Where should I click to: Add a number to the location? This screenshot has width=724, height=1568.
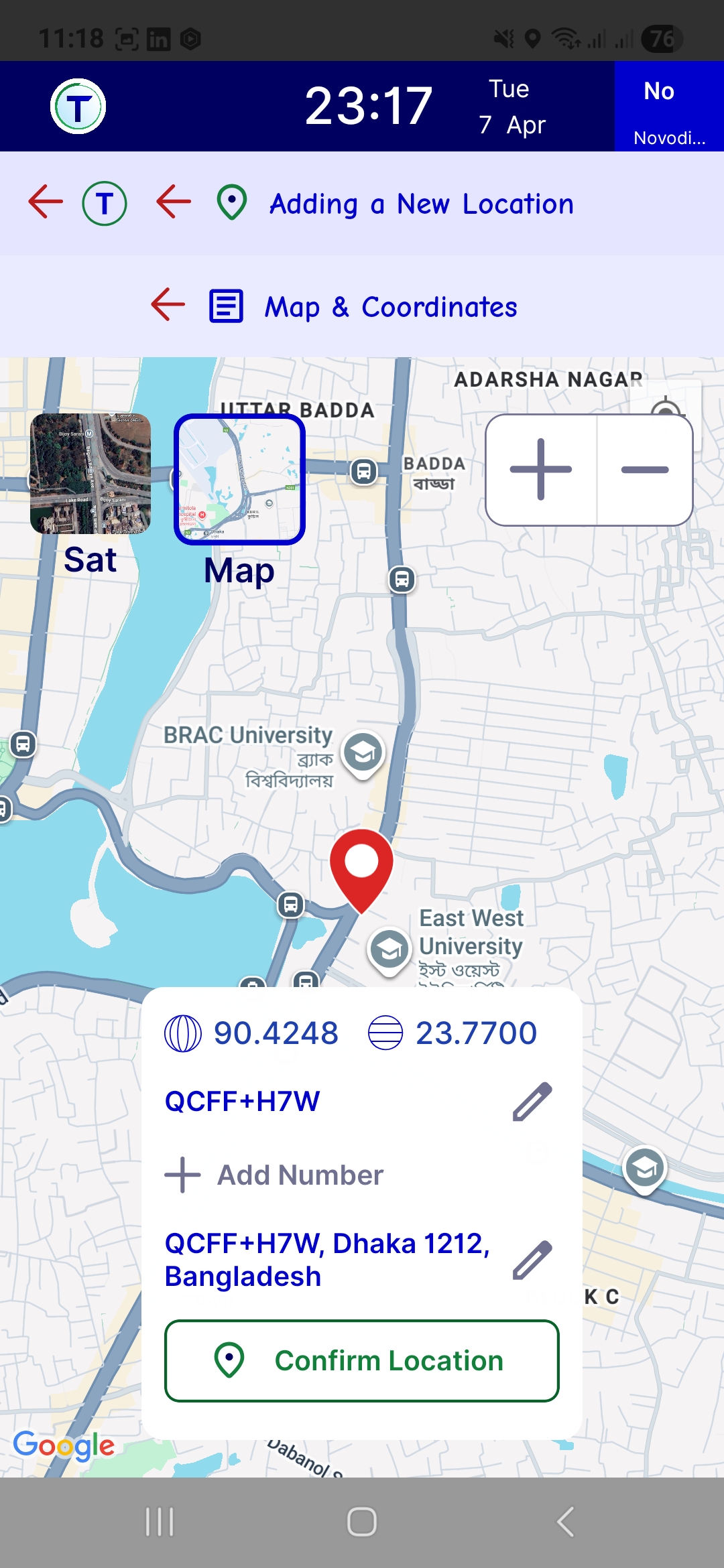click(275, 1175)
